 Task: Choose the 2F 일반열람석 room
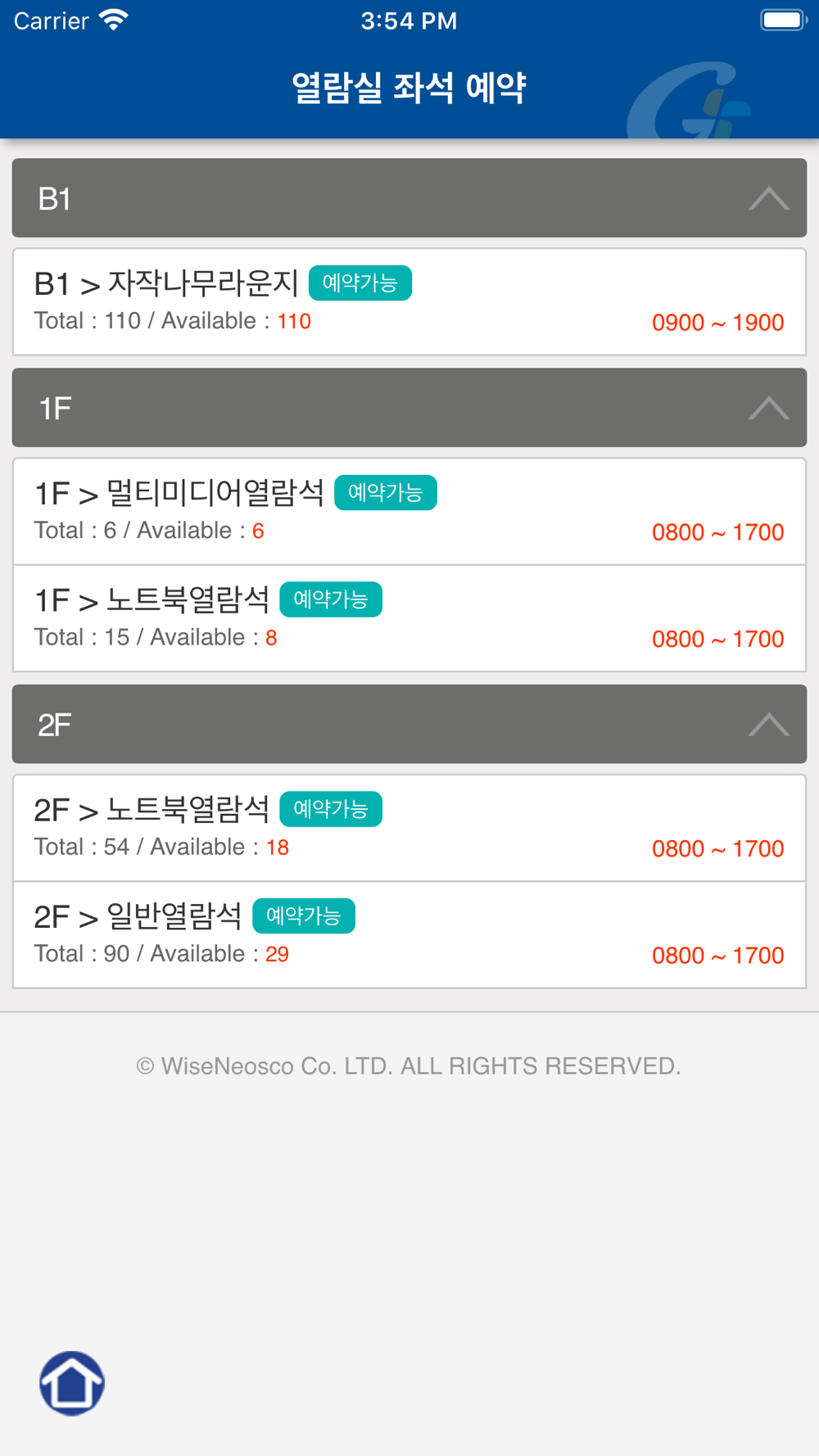(x=409, y=935)
